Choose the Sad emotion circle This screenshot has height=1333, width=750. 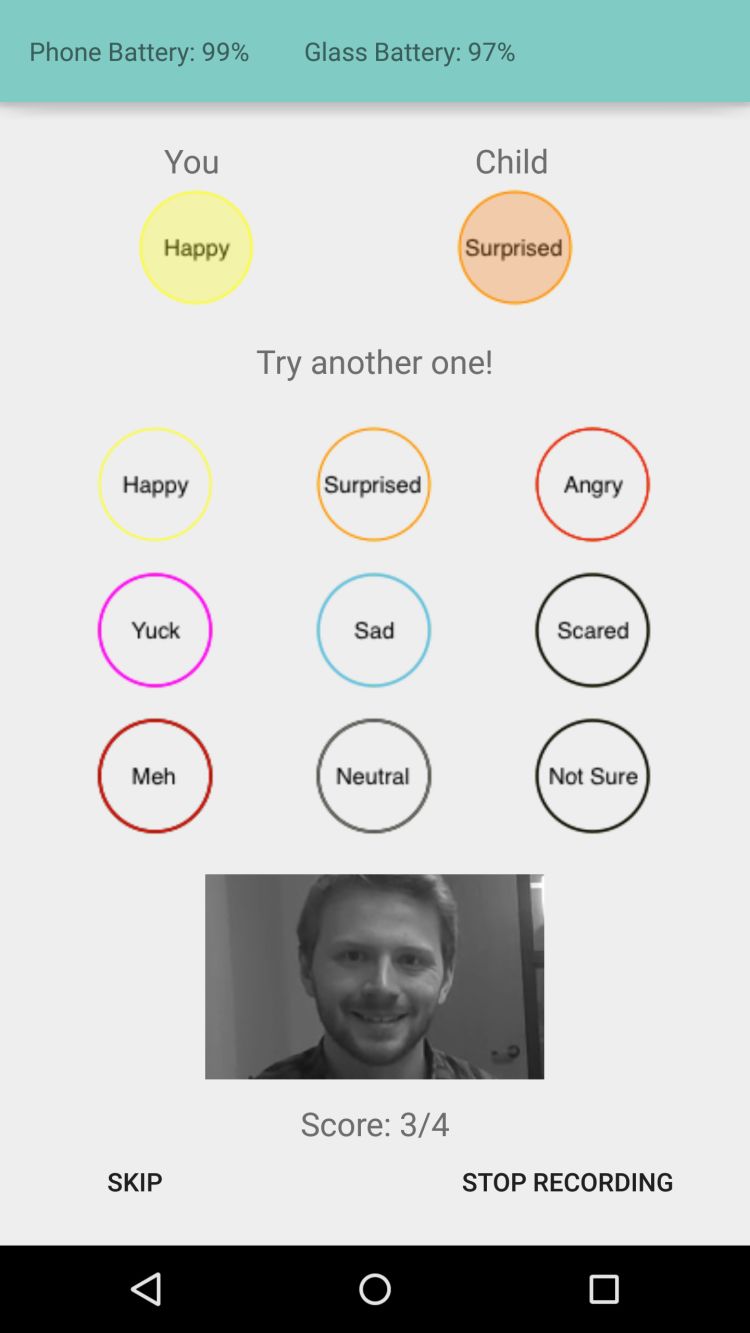pos(373,630)
